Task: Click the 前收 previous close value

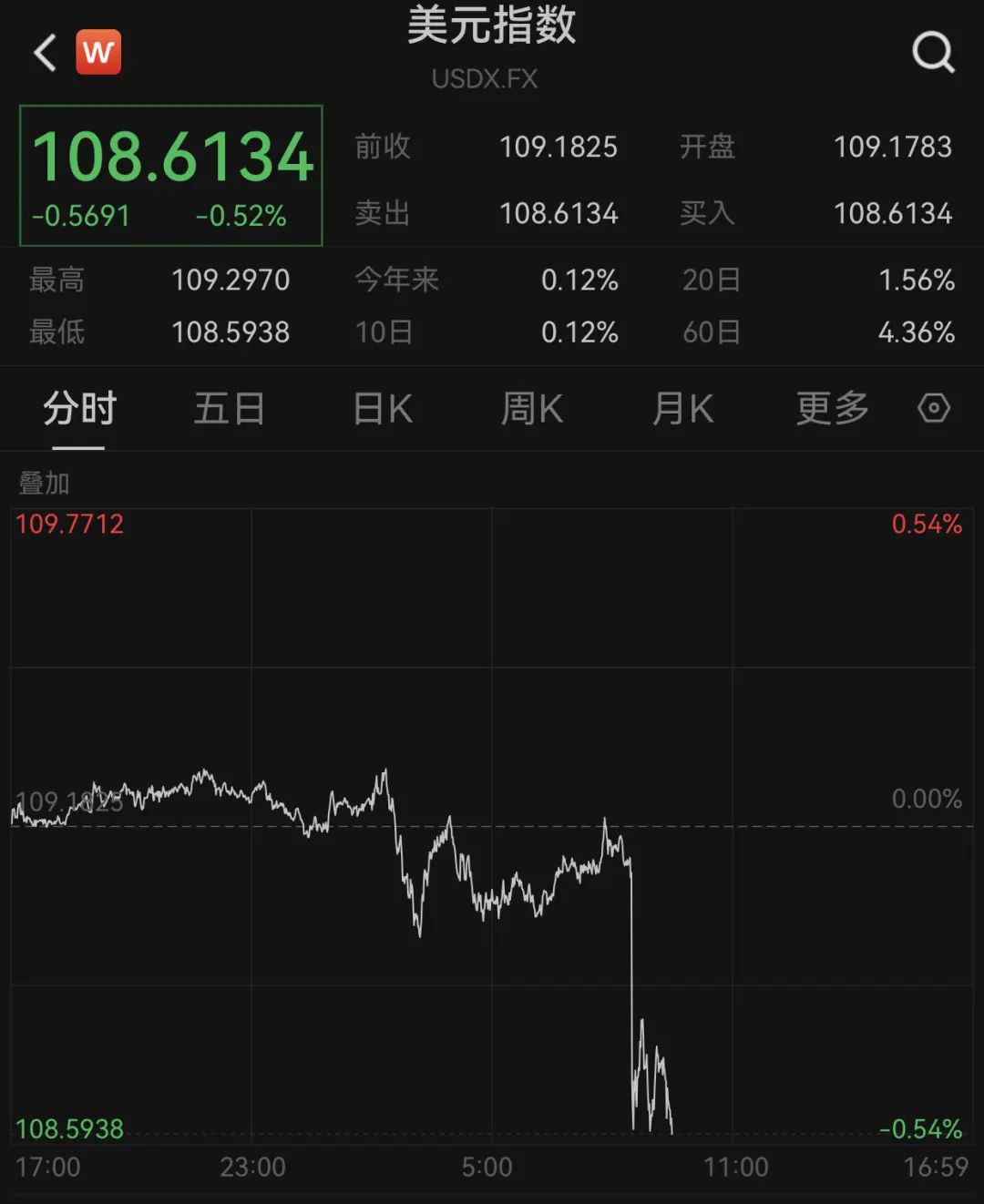Action: point(559,148)
